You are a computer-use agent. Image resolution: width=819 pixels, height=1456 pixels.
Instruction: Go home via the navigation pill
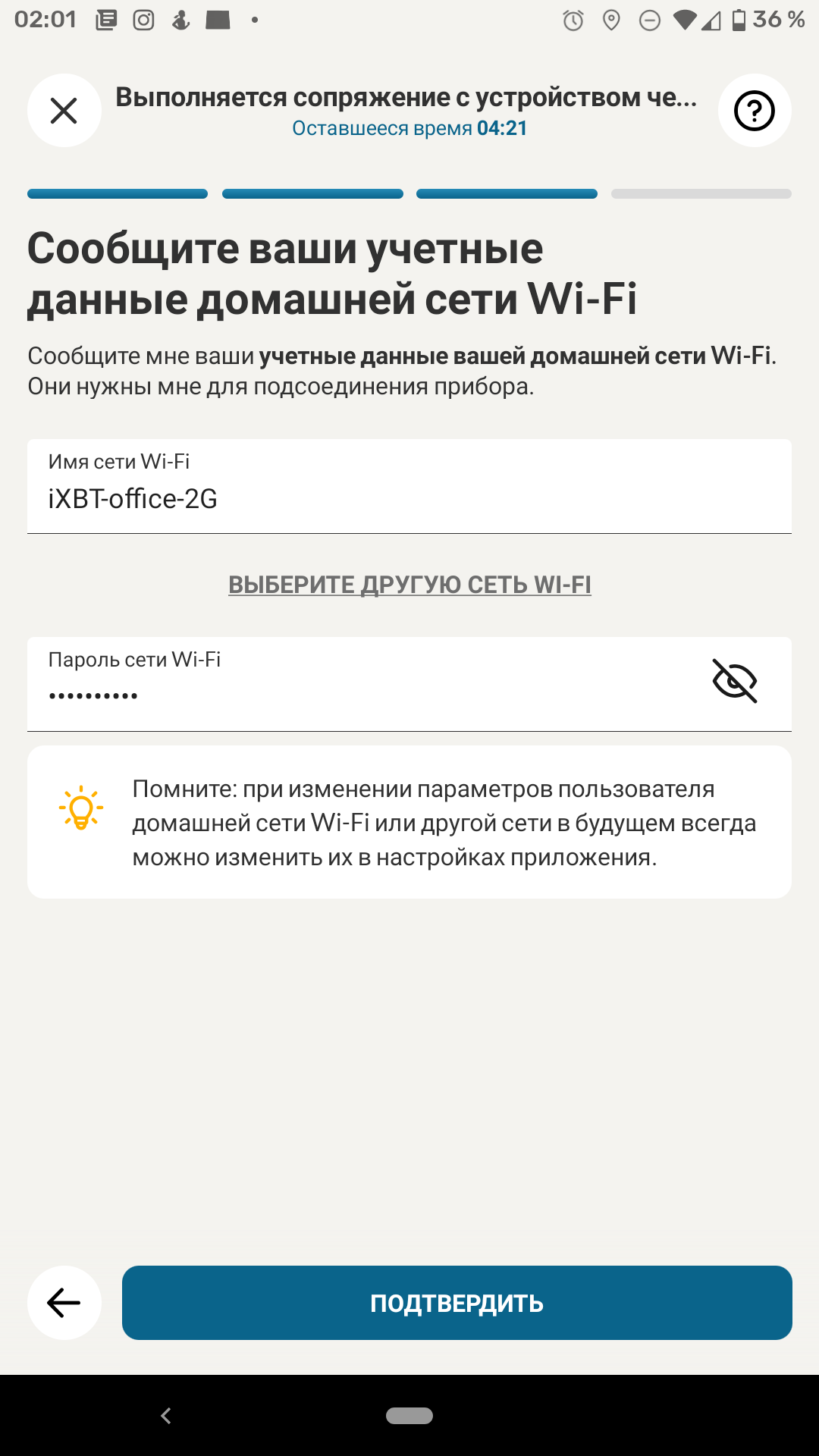coord(409,1416)
